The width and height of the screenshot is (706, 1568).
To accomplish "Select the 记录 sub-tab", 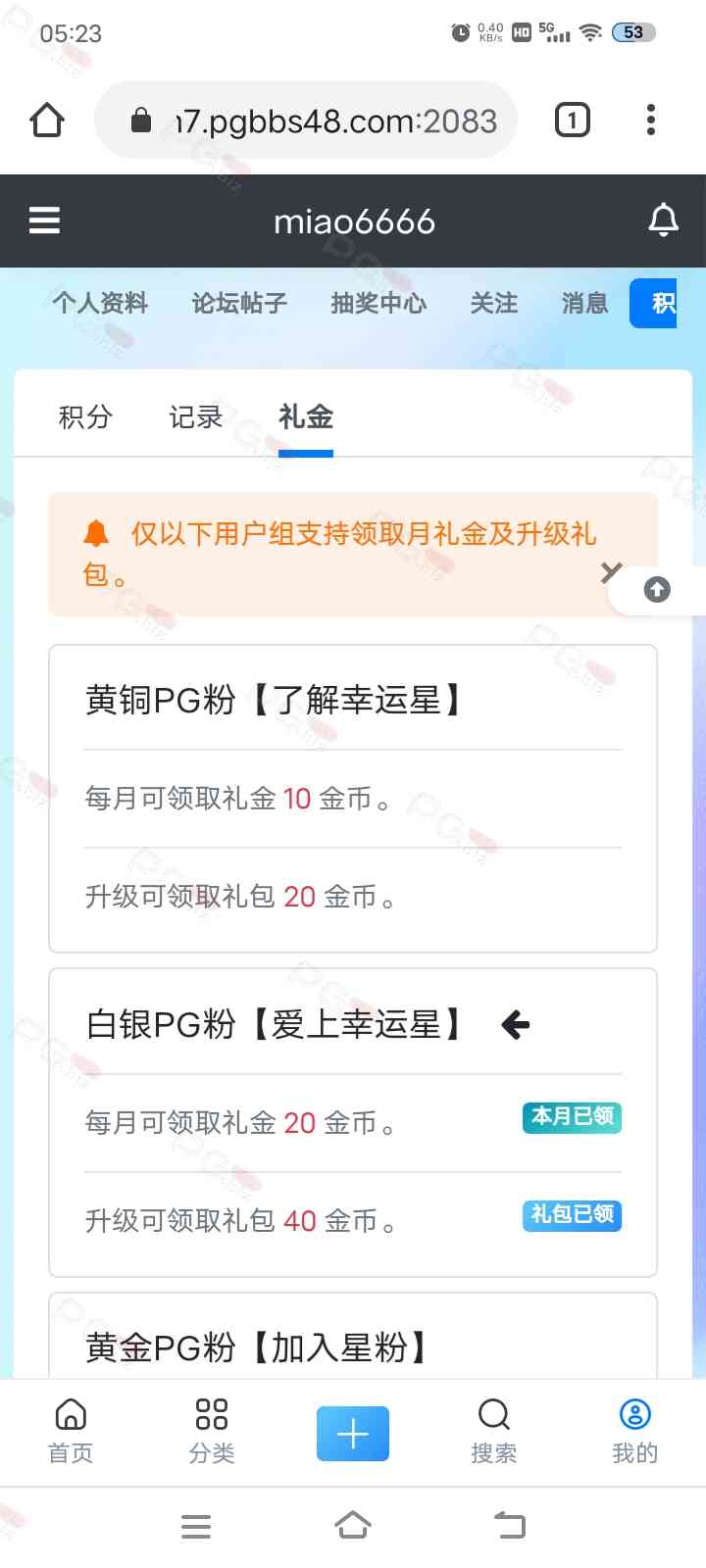I will click(x=195, y=417).
